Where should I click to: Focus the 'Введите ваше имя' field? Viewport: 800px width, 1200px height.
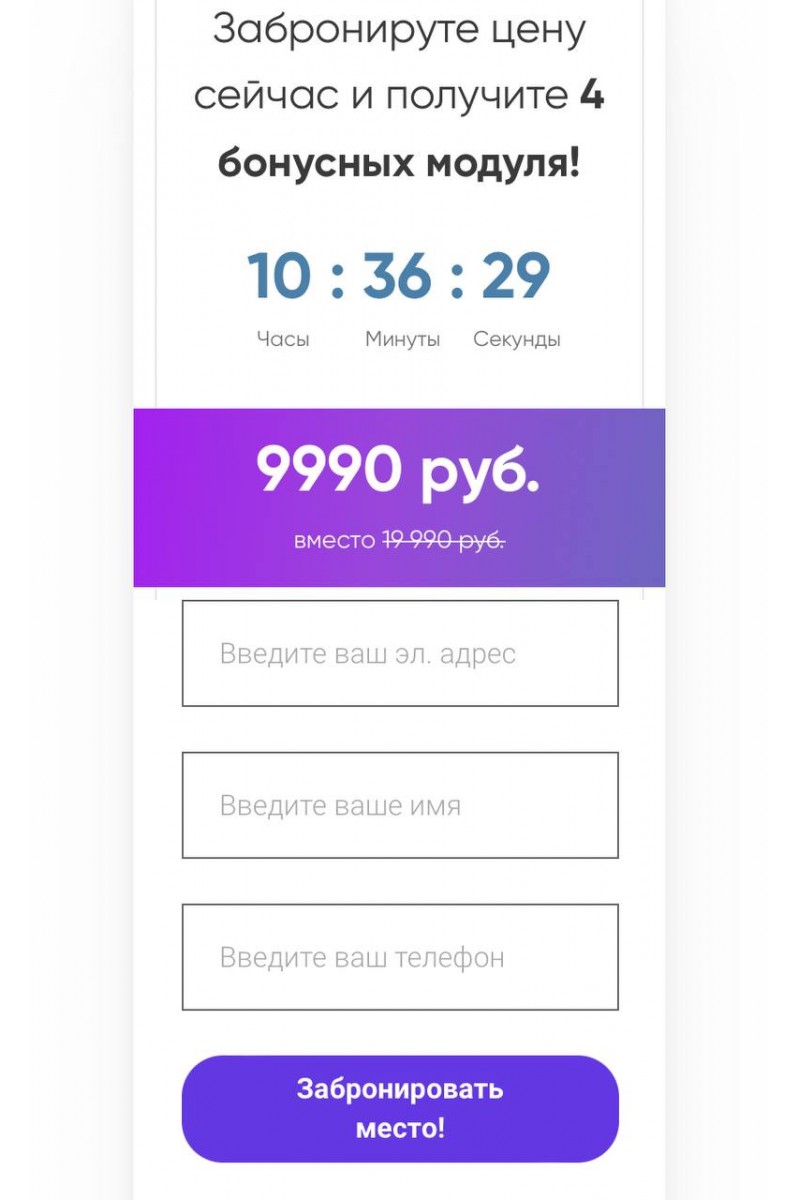point(400,806)
